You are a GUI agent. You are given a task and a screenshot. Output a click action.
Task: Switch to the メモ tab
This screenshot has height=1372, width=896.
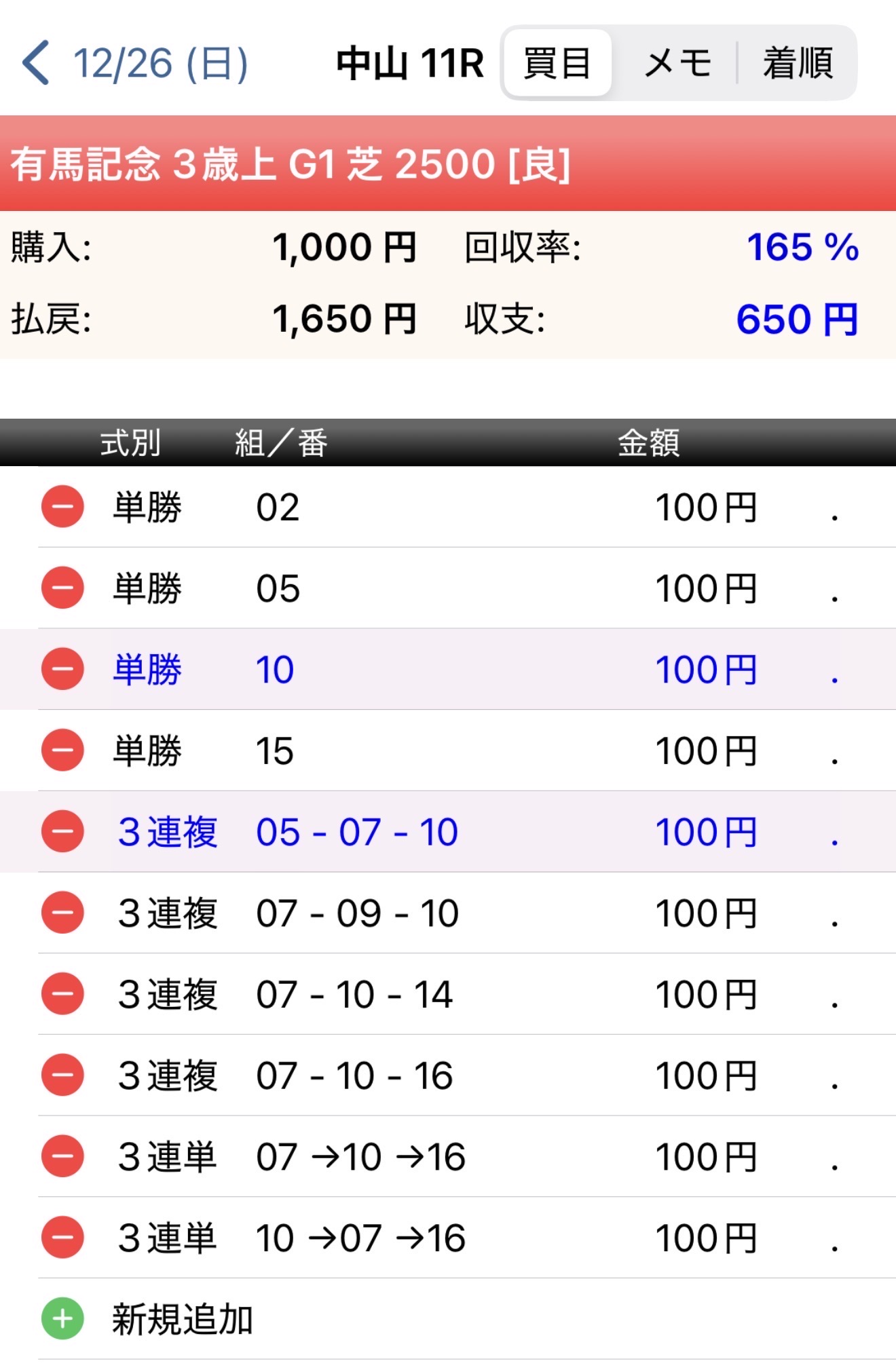(677, 64)
